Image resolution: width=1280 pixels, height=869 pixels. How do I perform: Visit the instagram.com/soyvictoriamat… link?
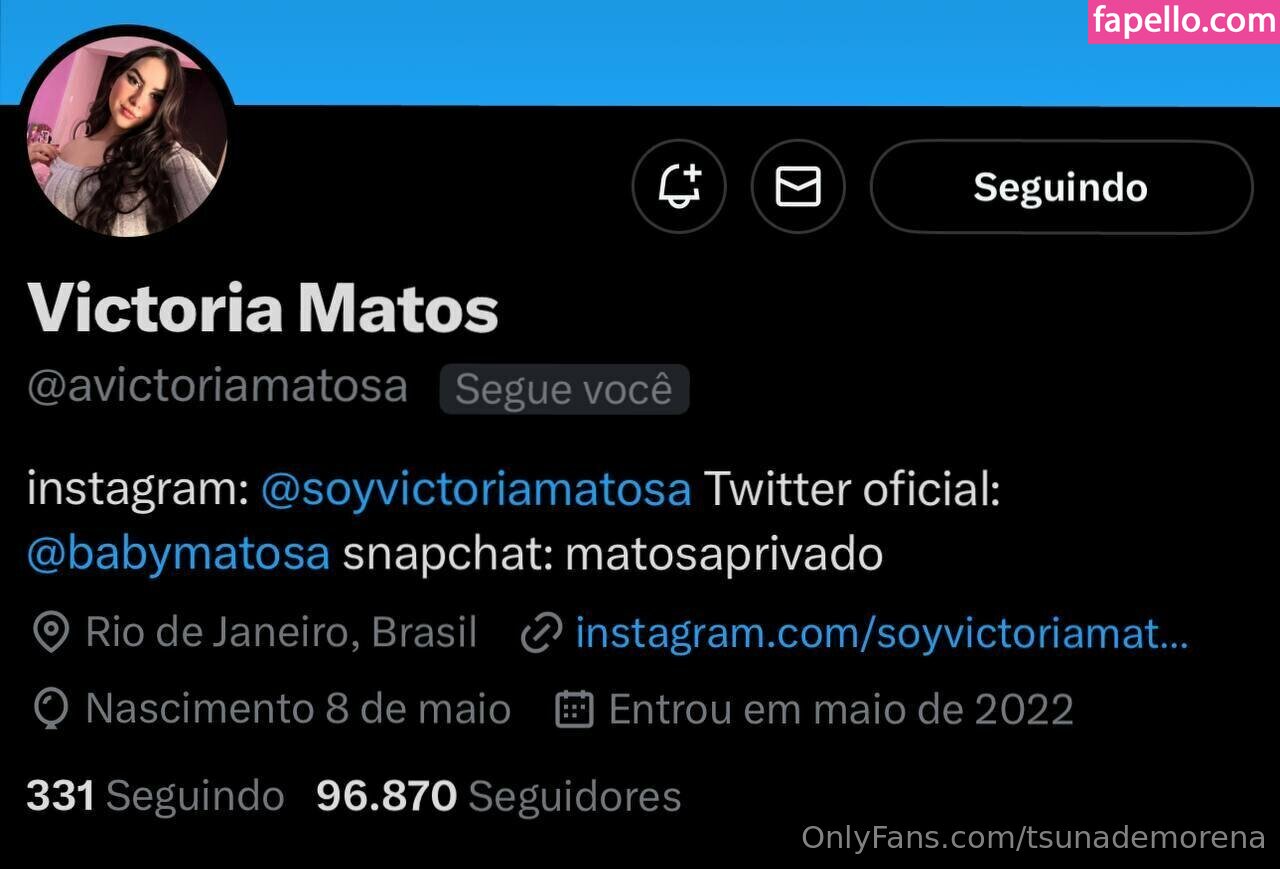(x=881, y=633)
